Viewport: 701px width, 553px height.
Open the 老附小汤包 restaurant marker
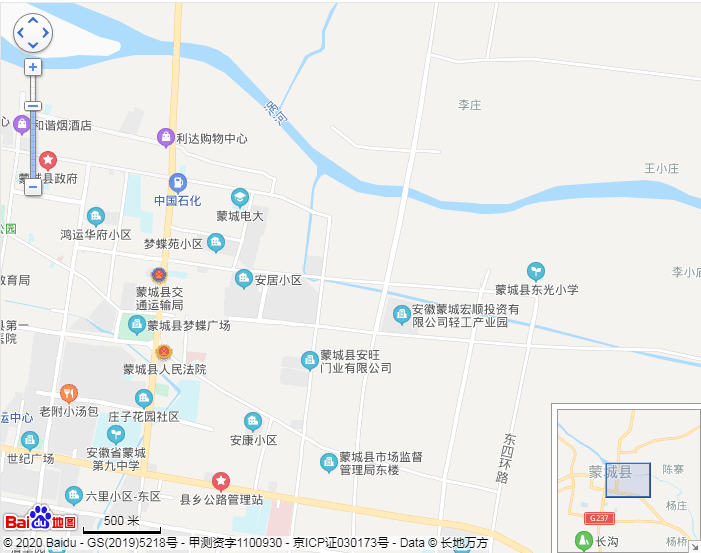click(x=68, y=393)
